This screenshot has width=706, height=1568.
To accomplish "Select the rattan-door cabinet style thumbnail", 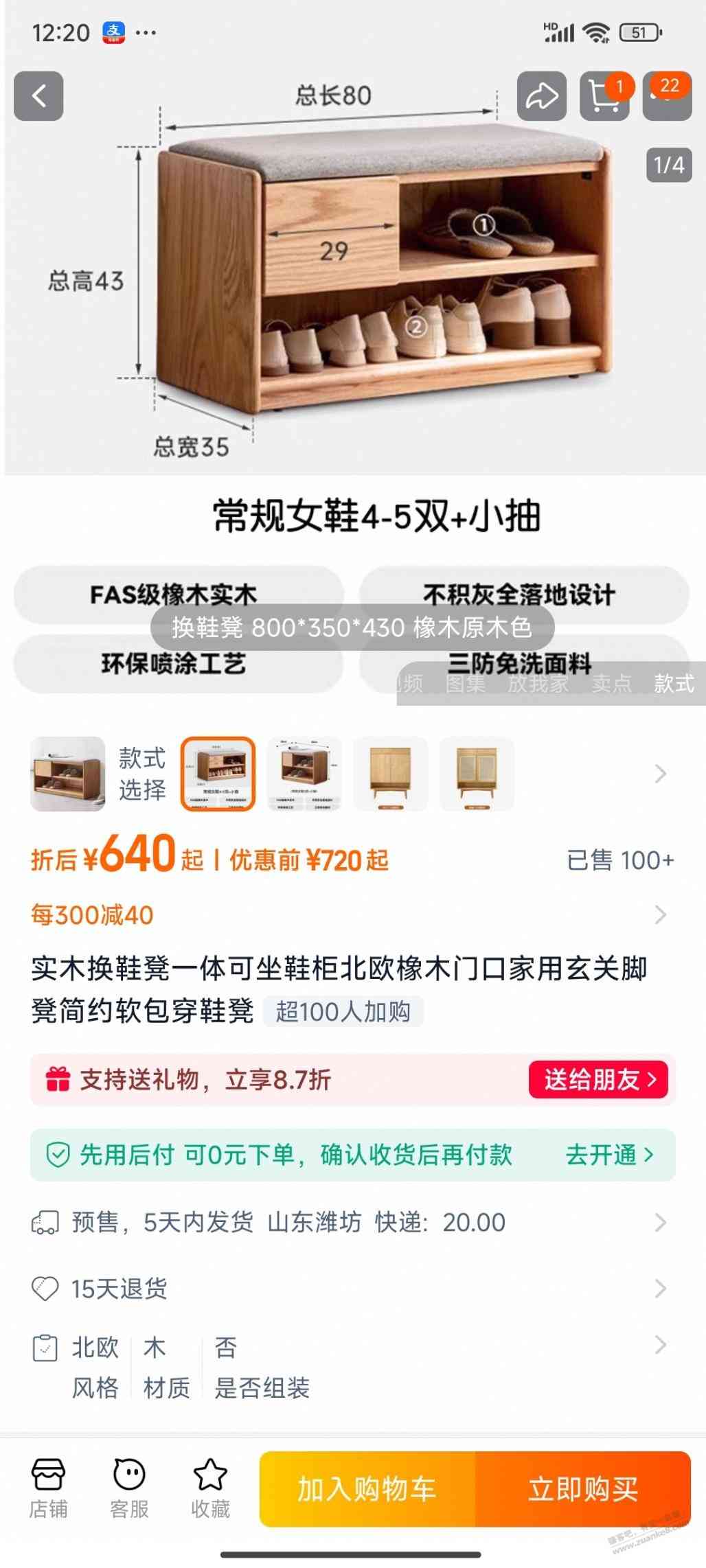I will pos(476,774).
